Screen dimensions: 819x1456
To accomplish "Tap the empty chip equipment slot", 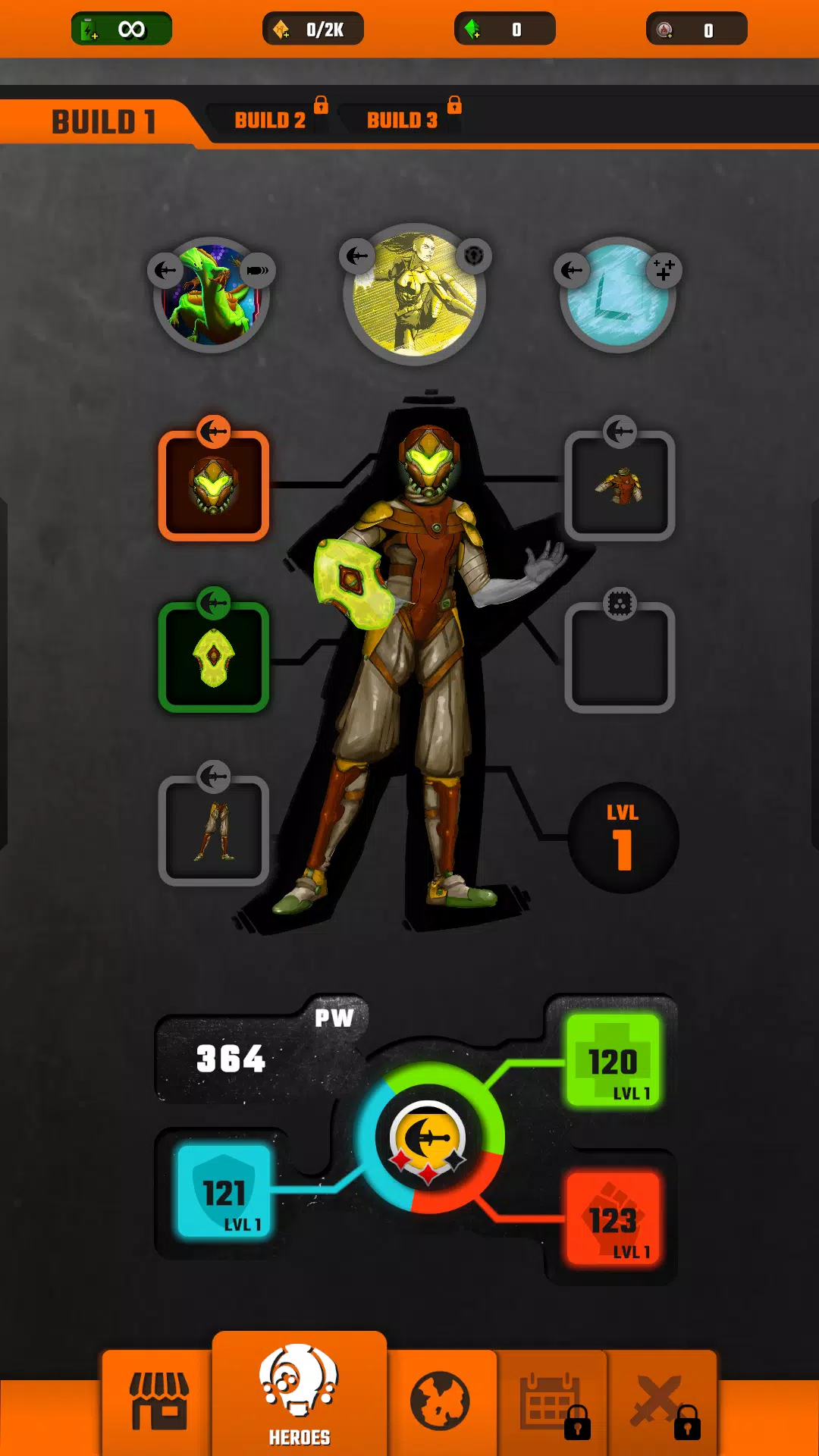I will (x=620, y=657).
